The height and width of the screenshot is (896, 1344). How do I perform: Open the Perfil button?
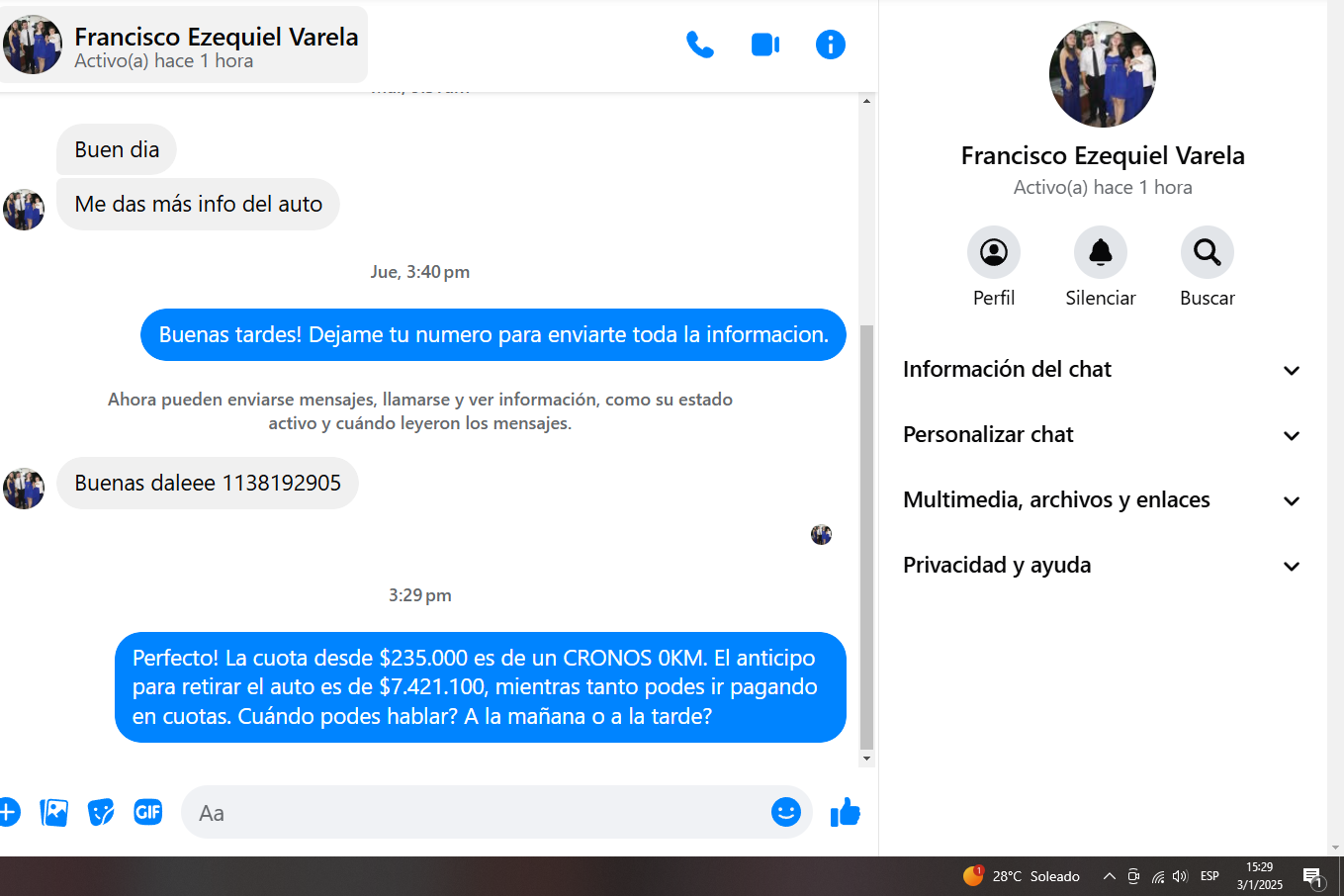pyautogui.click(x=993, y=253)
